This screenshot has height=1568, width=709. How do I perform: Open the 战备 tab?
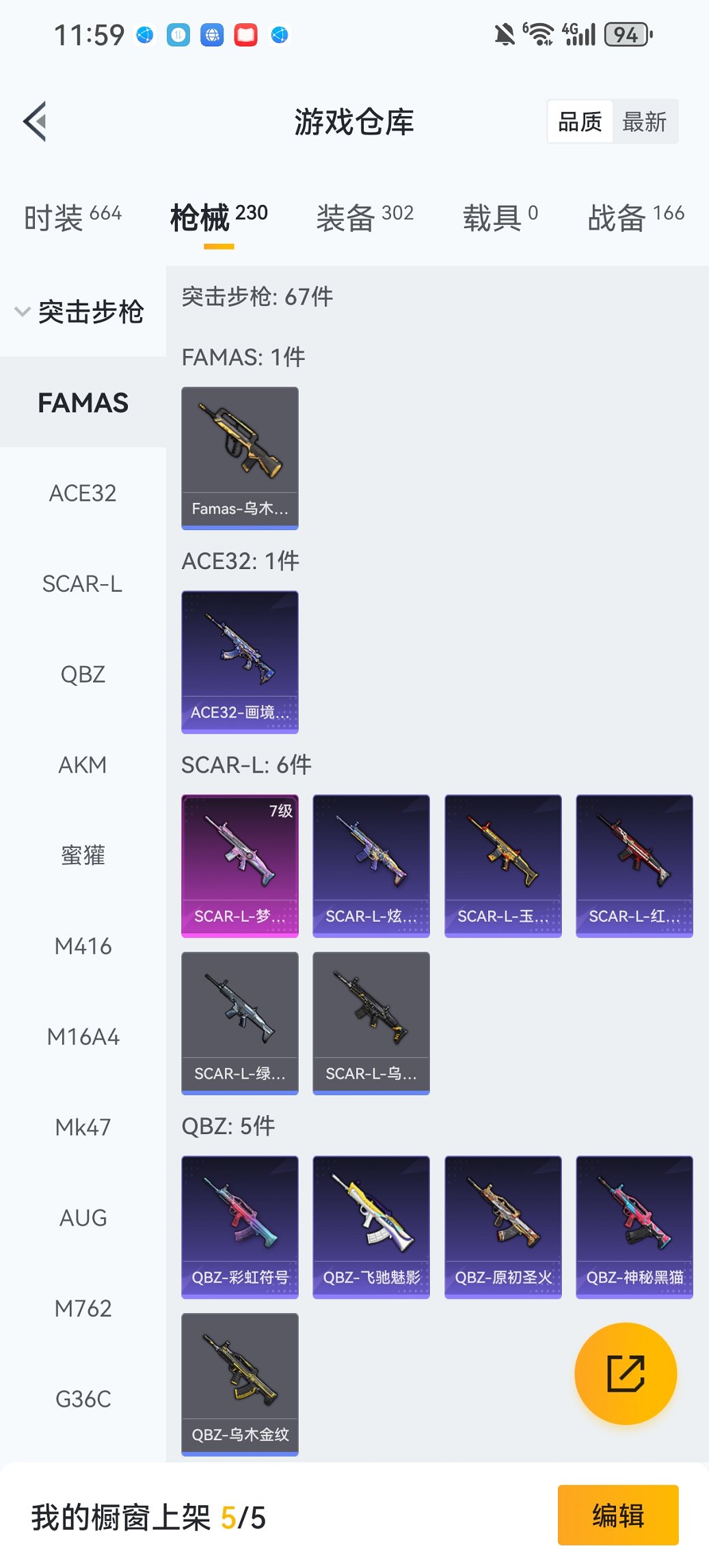[x=635, y=217]
